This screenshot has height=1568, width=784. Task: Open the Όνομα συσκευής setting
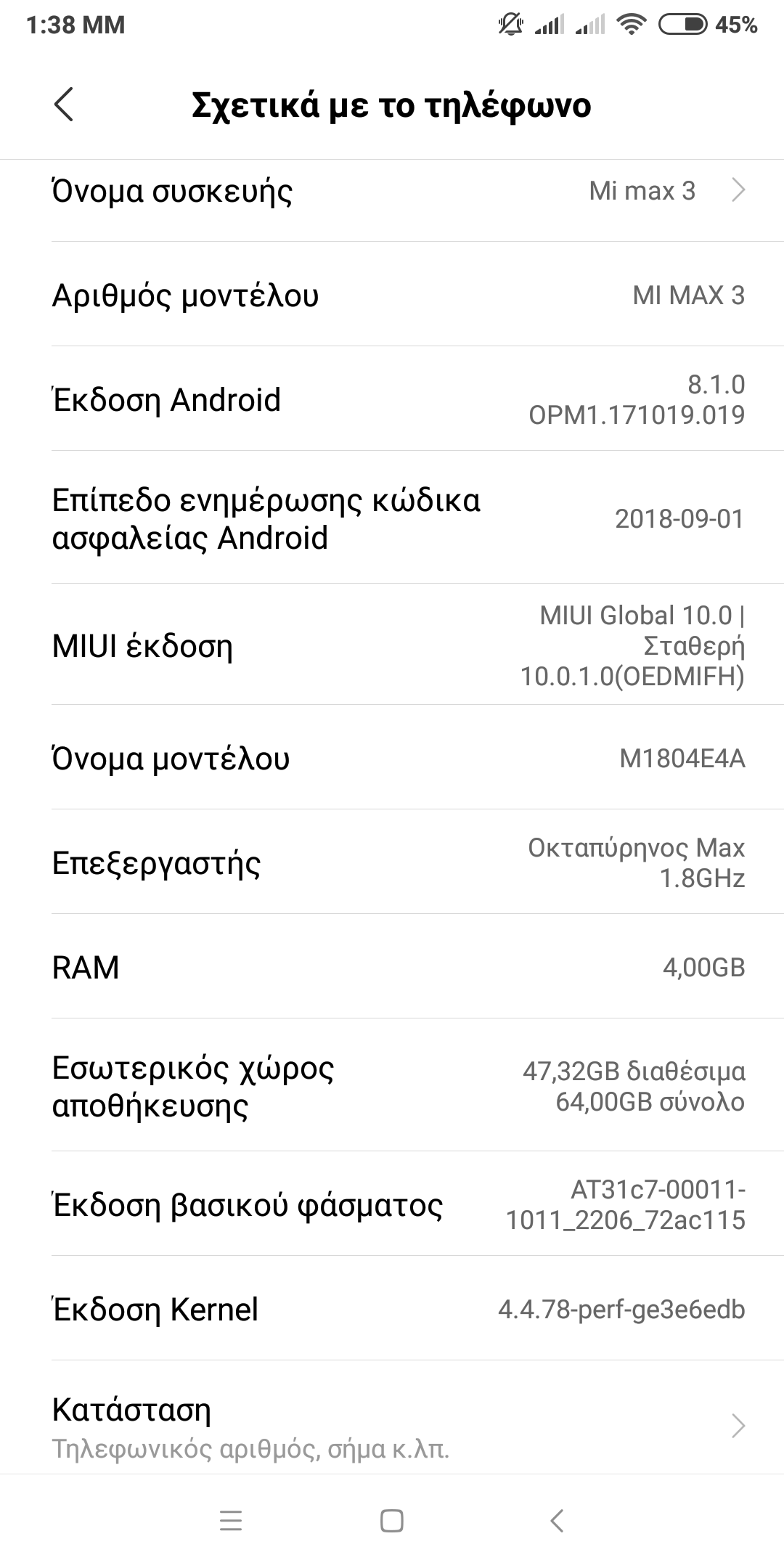[x=392, y=191]
